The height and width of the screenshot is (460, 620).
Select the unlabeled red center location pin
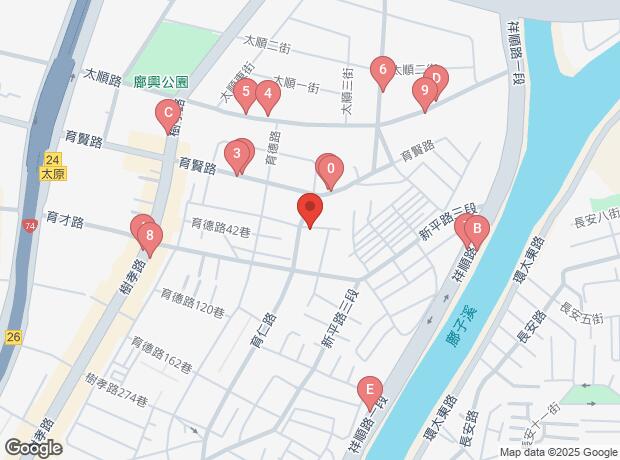point(310,210)
